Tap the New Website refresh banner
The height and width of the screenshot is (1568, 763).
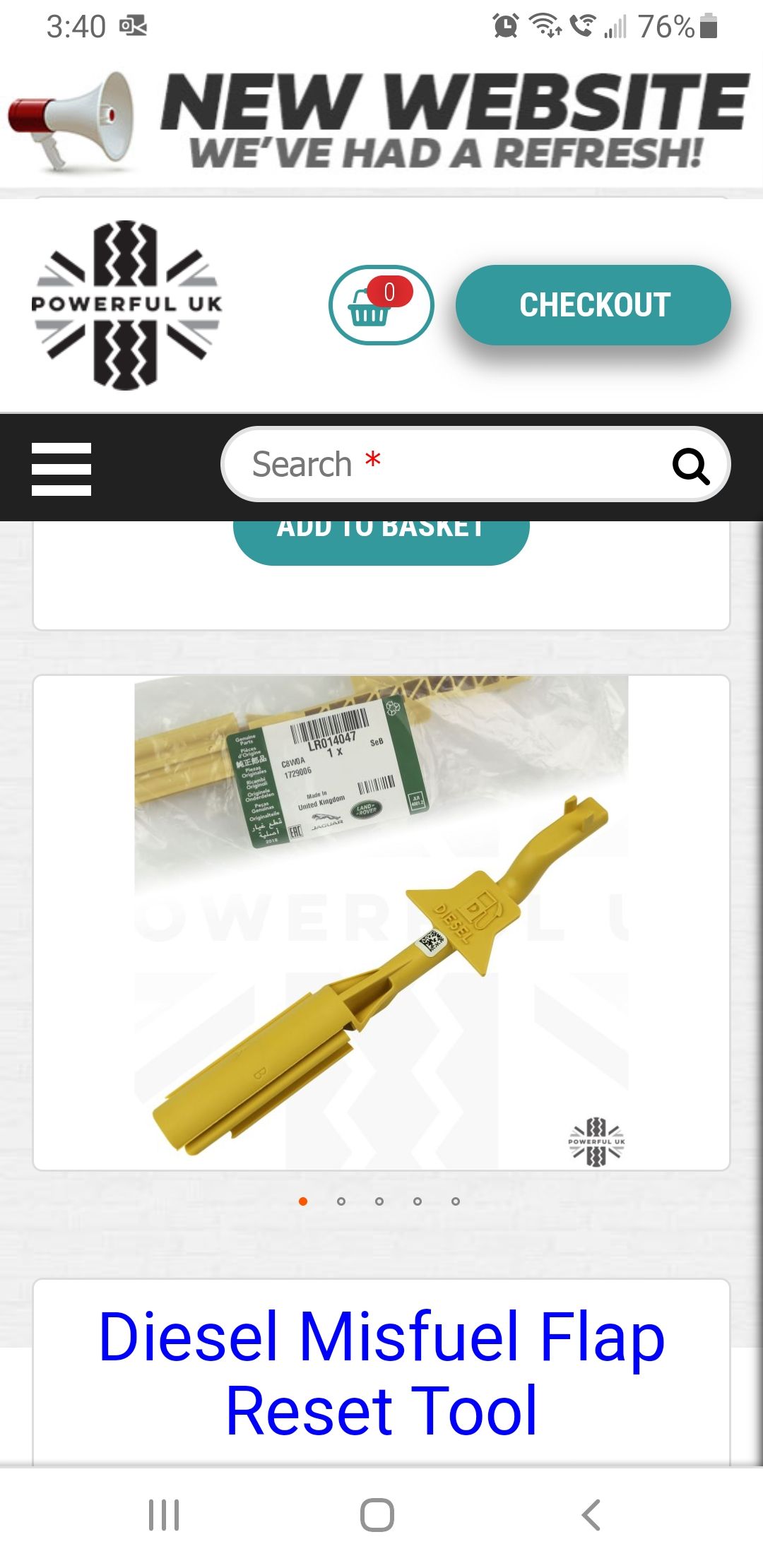381,122
